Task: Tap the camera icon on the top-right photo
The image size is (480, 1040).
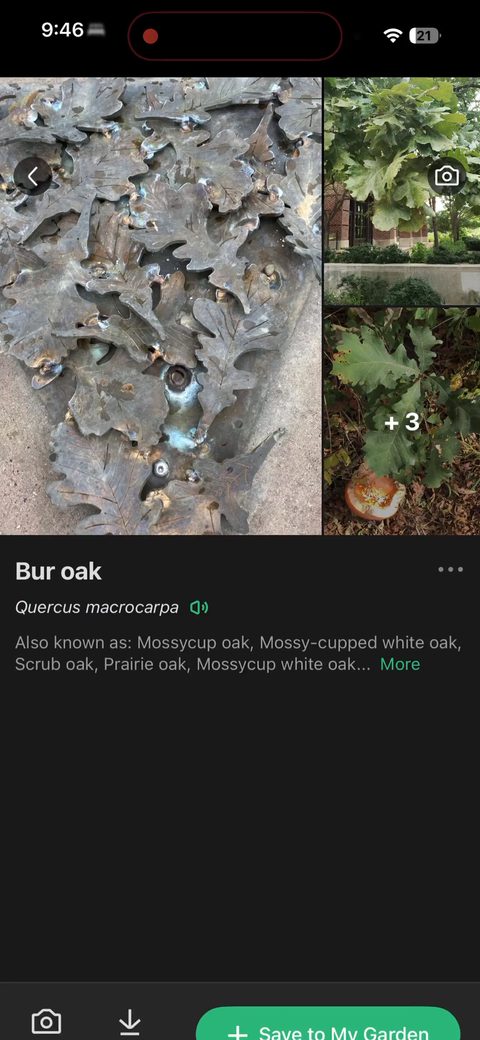Action: (447, 176)
